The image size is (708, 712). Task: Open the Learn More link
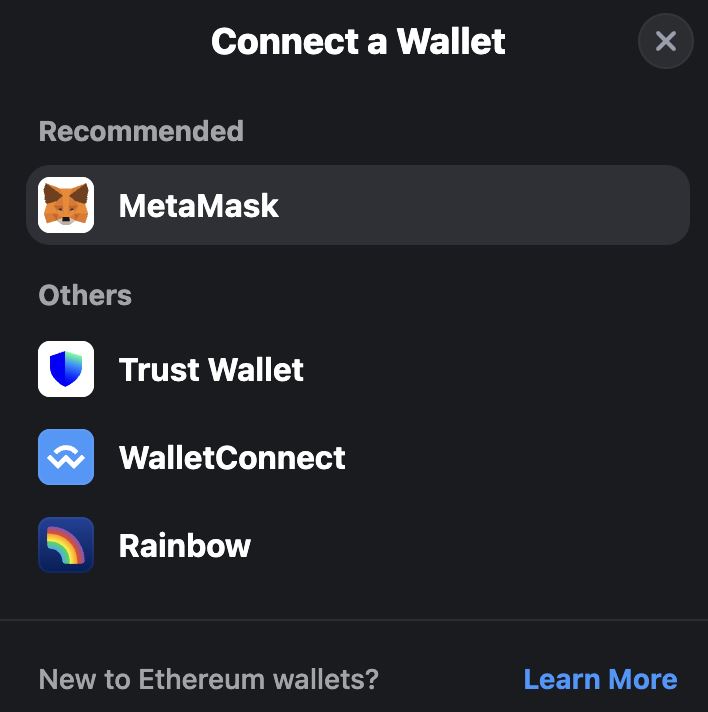click(x=600, y=679)
